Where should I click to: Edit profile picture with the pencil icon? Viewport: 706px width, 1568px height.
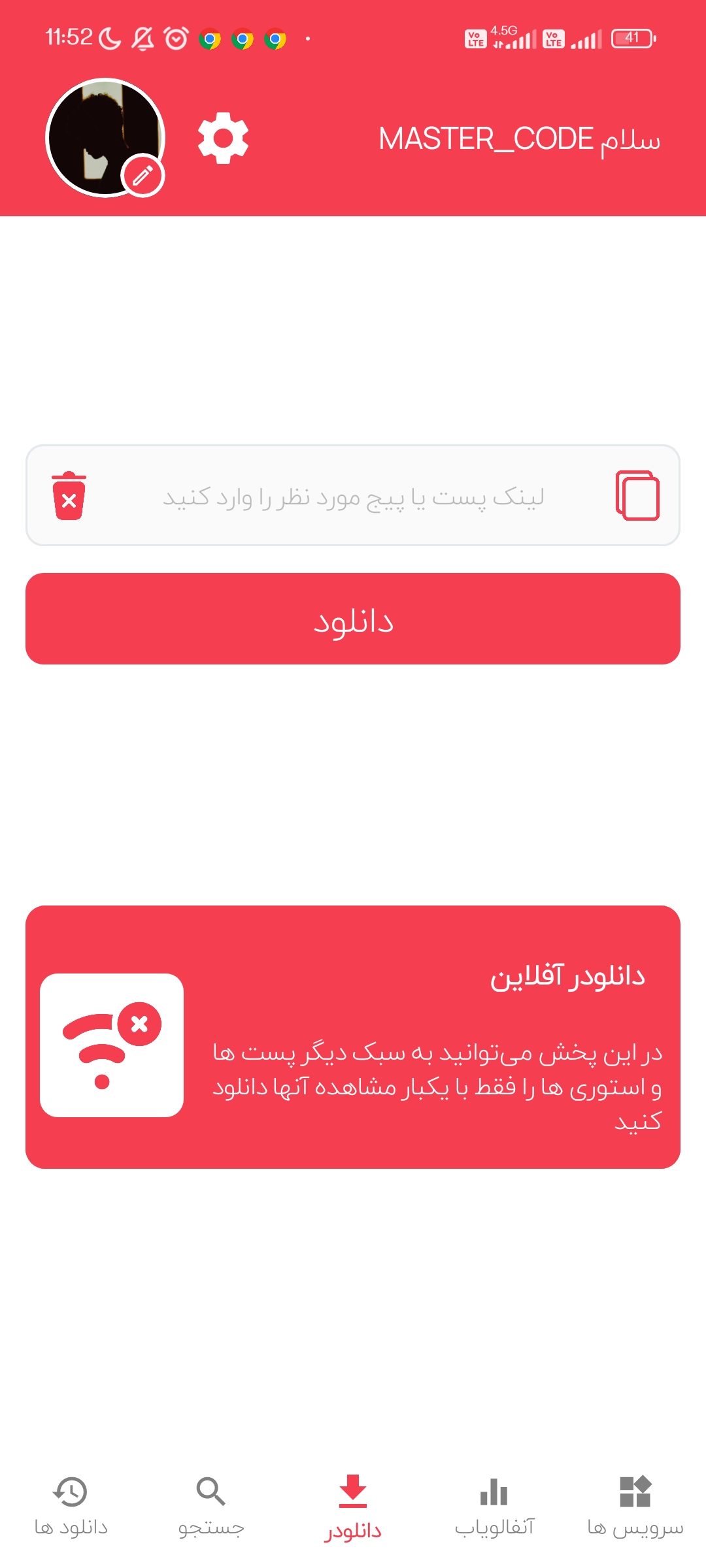click(143, 175)
